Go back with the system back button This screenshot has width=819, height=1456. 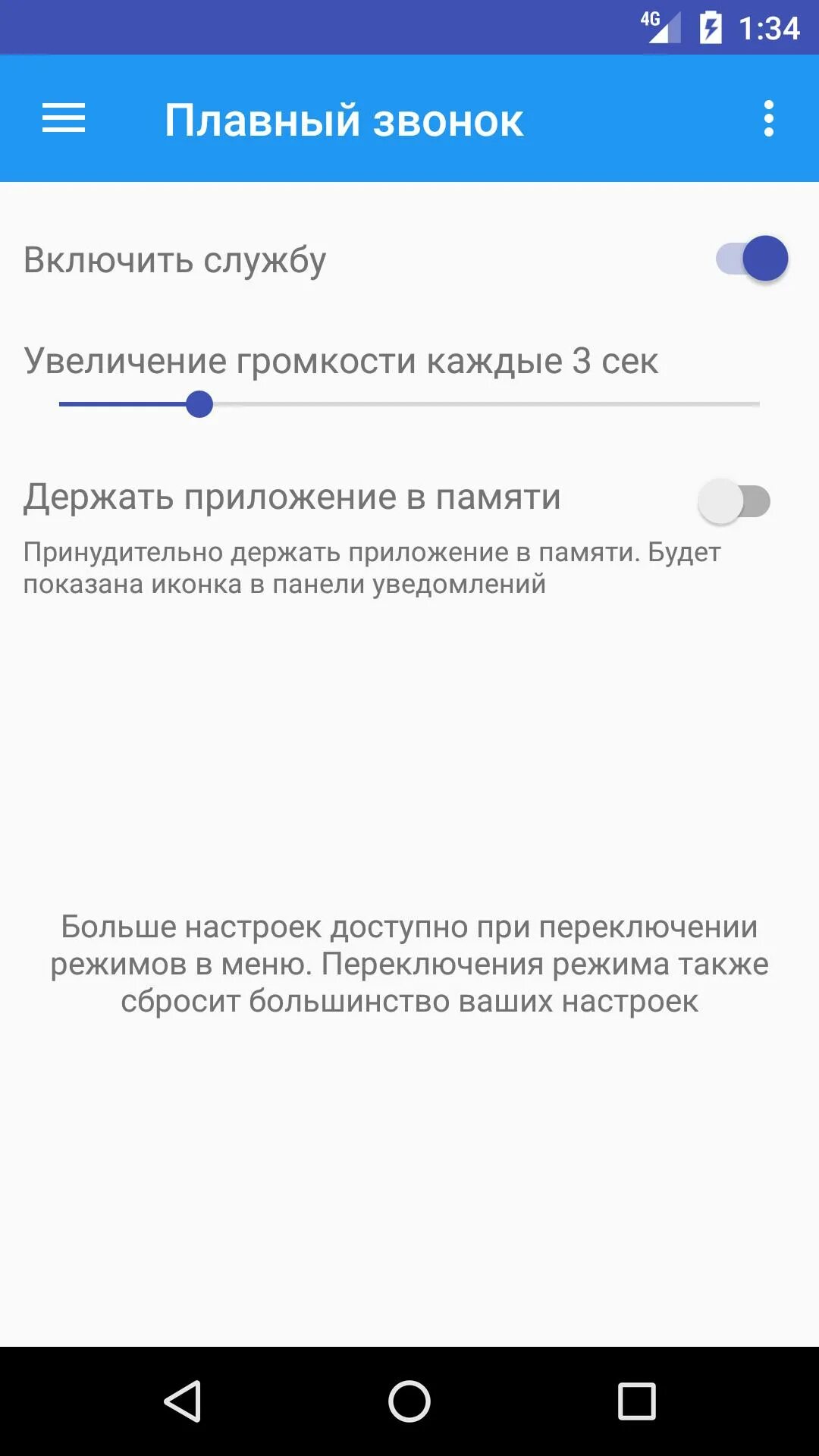(183, 1401)
